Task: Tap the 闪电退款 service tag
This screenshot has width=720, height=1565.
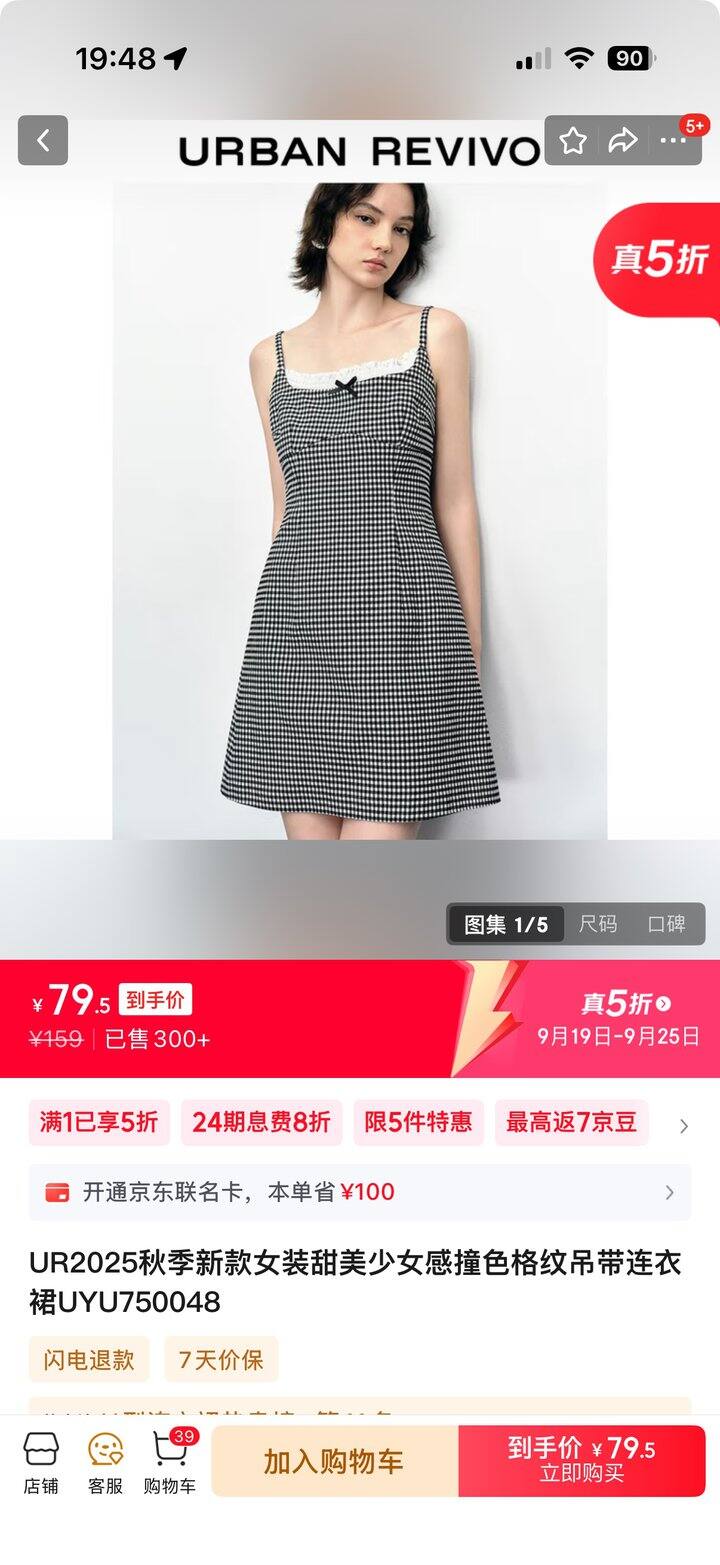Action: click(89, 1359)
